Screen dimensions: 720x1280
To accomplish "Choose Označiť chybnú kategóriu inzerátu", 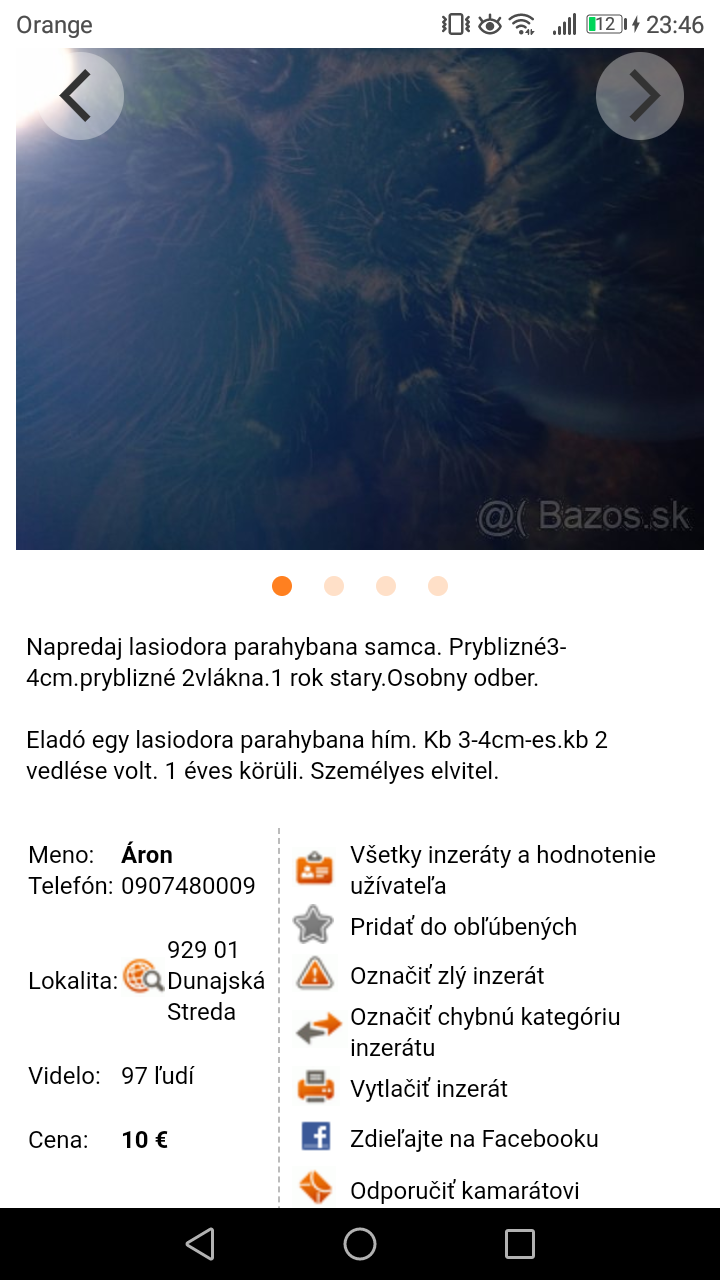I will [485, 1032].
